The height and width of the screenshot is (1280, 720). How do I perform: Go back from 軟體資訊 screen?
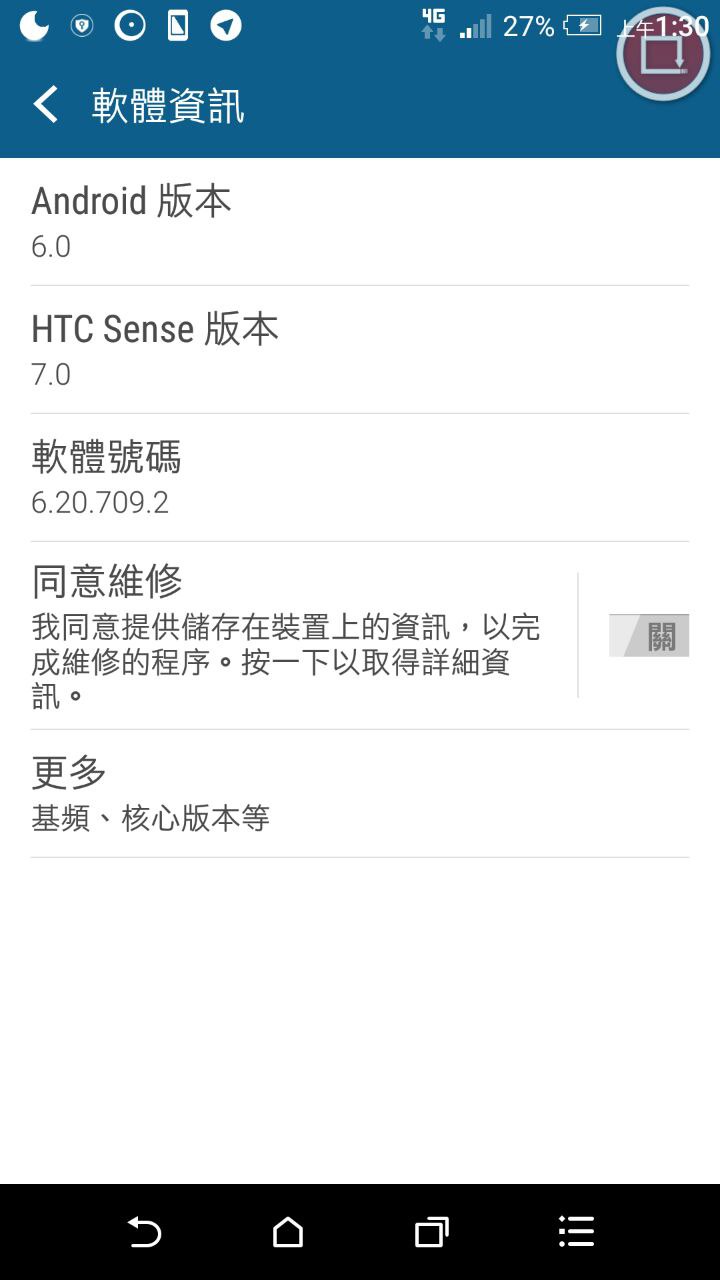(x=46, y=105)
